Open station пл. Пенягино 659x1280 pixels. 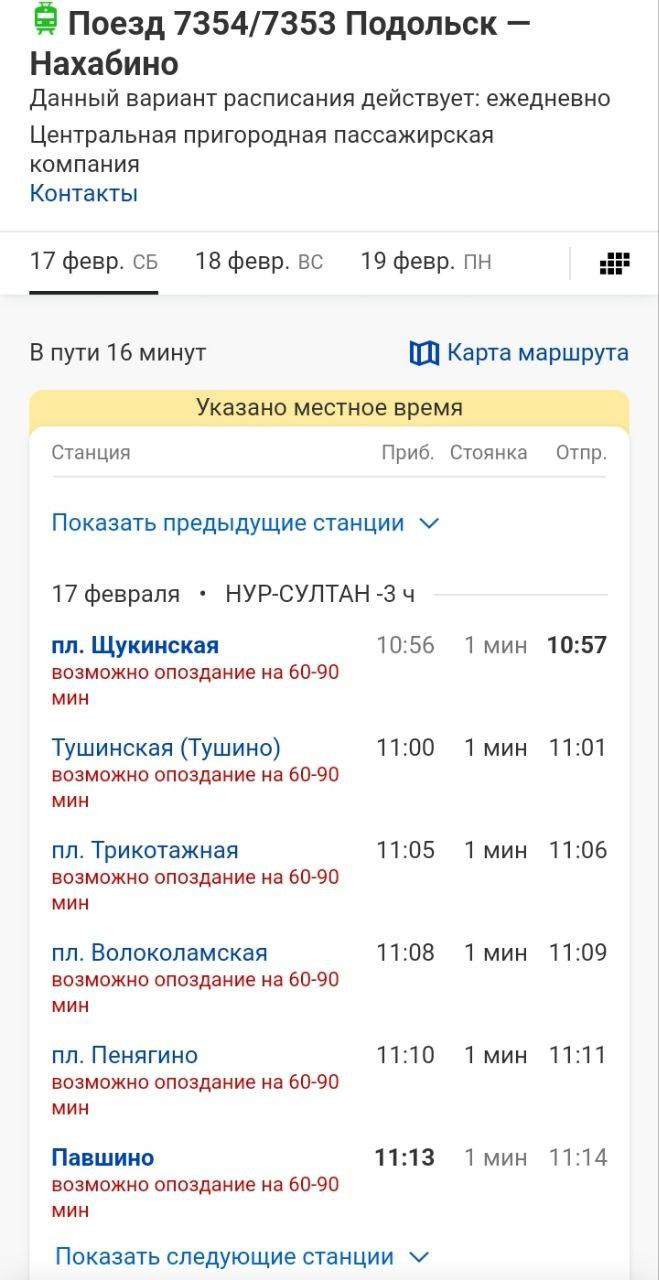pyautogui.click(x=125, y=1055)
